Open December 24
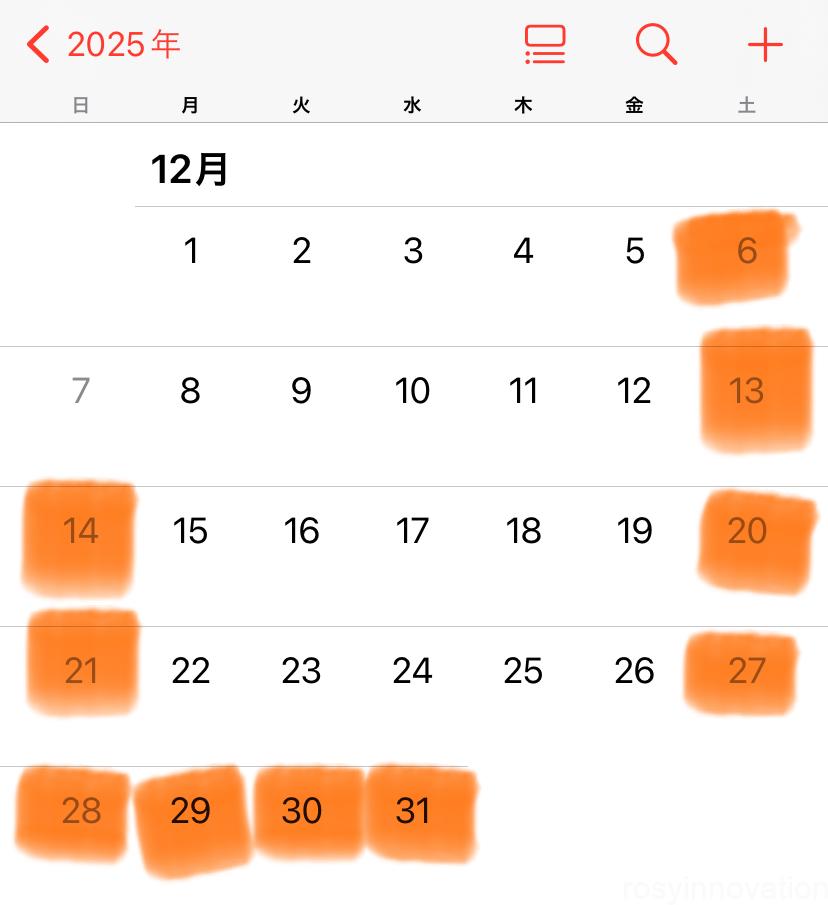This screenshot has width=828, height=905. click(x=412, y=671)
